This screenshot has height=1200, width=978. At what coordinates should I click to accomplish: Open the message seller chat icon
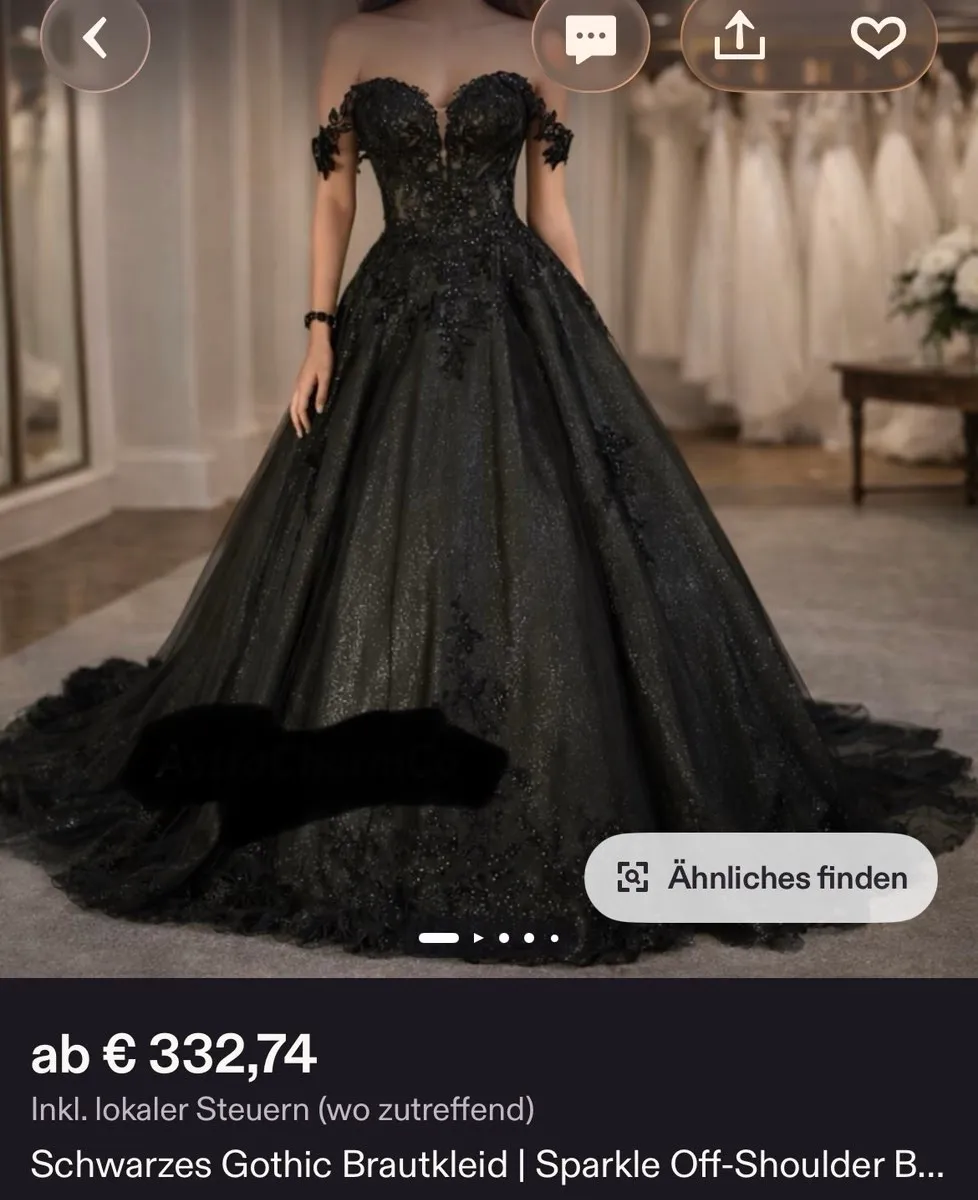(x=590, y=39)
